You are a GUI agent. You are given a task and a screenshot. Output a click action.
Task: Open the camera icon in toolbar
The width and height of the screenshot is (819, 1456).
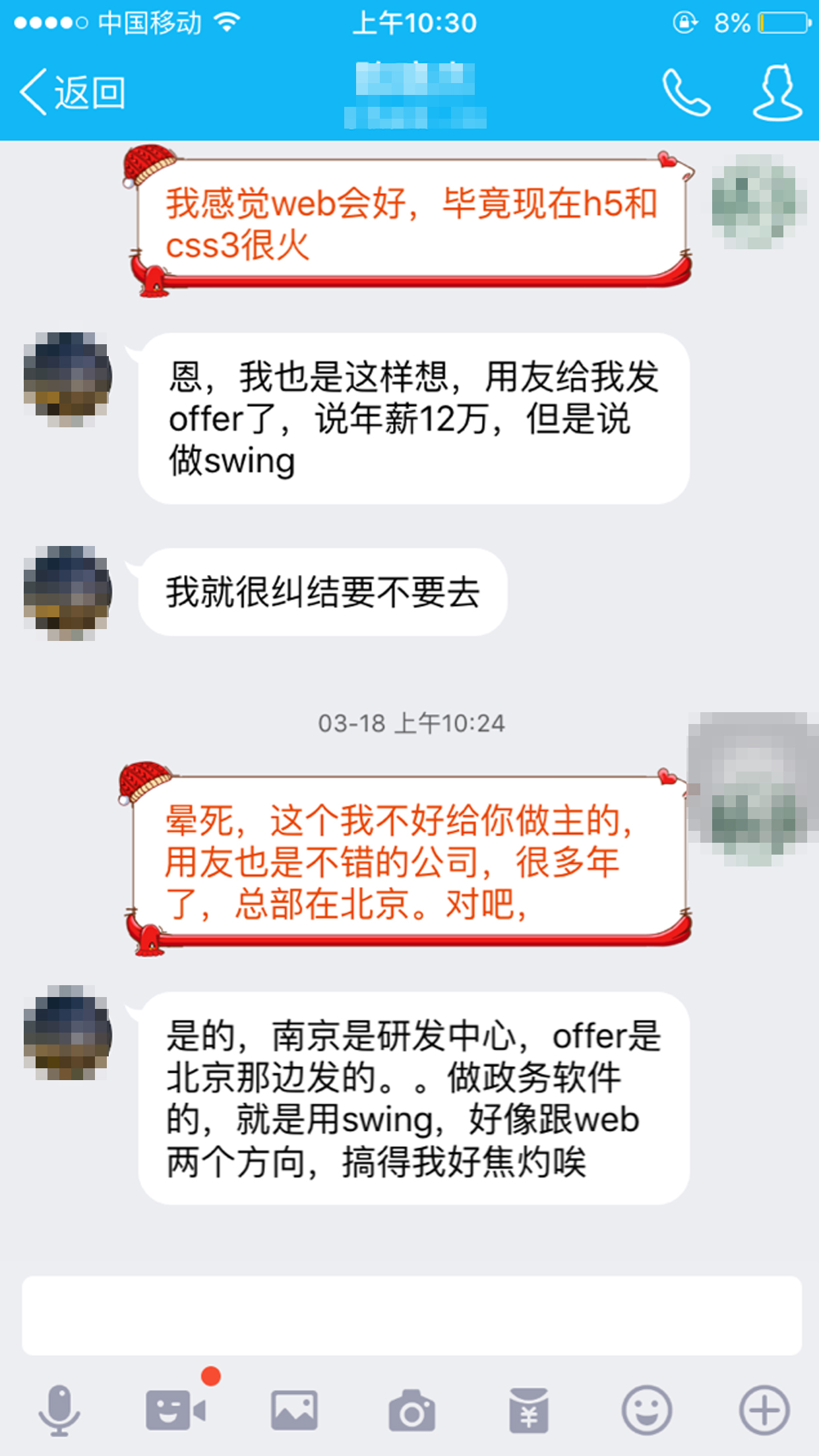411,1411
